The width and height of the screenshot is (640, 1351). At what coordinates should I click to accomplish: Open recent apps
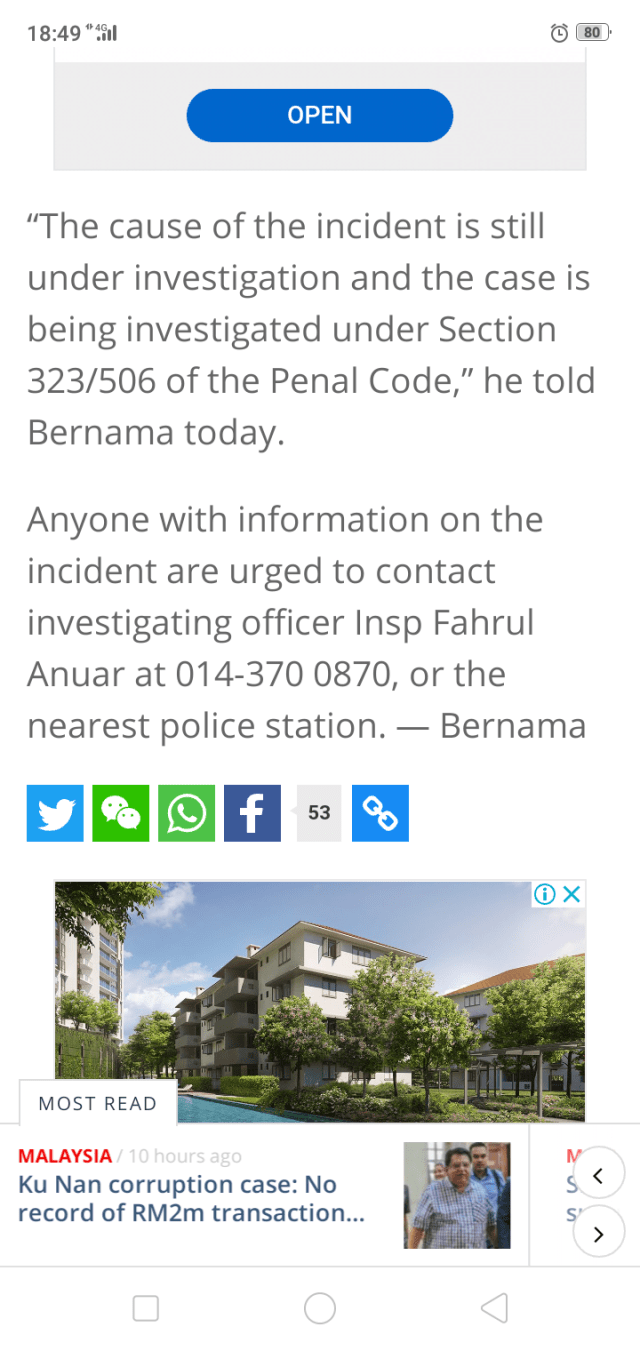click(146, 1308)
